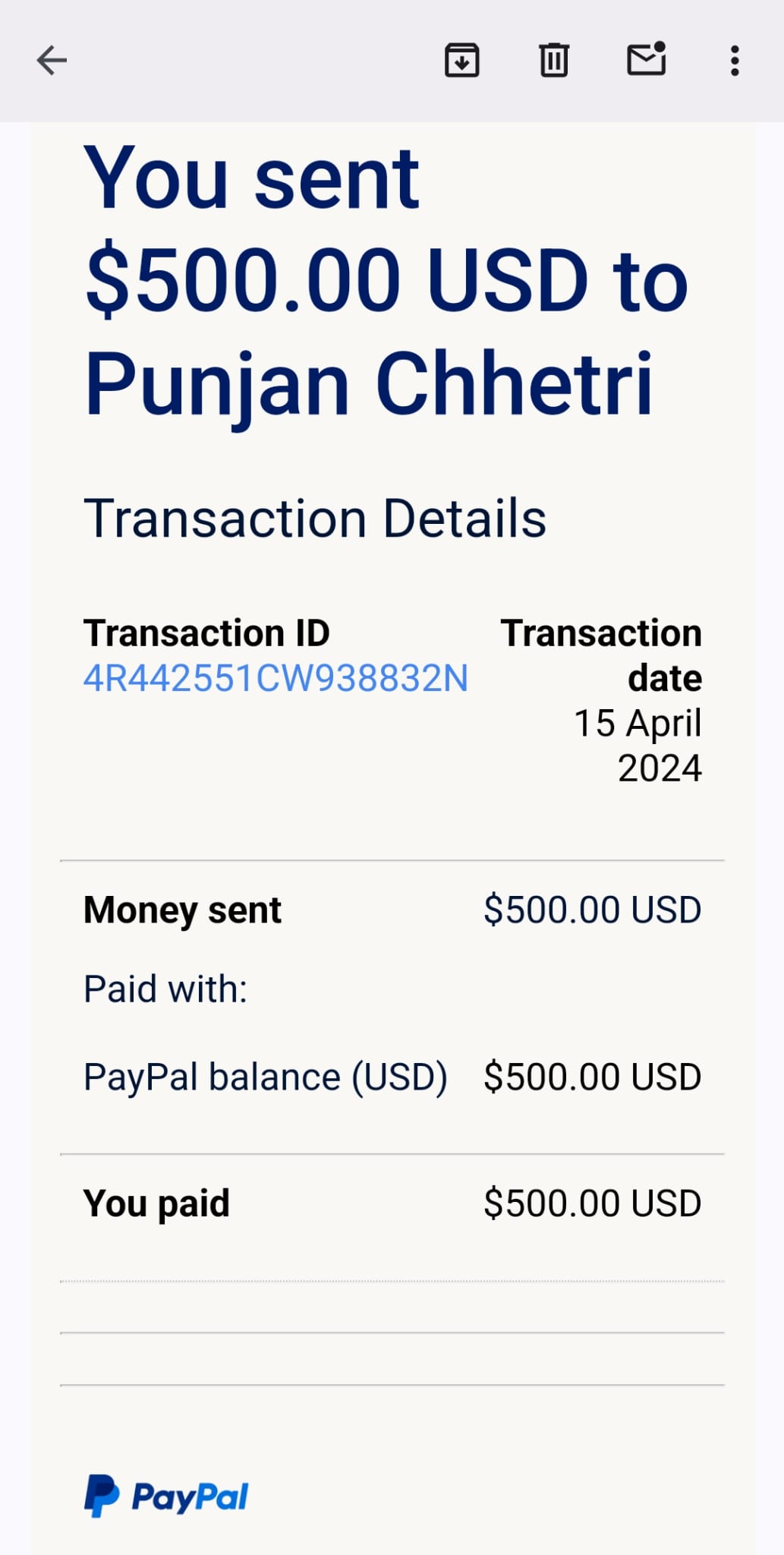Go back to the inbox
Viewport: 784px width, 1555px height.
(x=52, y=61)
